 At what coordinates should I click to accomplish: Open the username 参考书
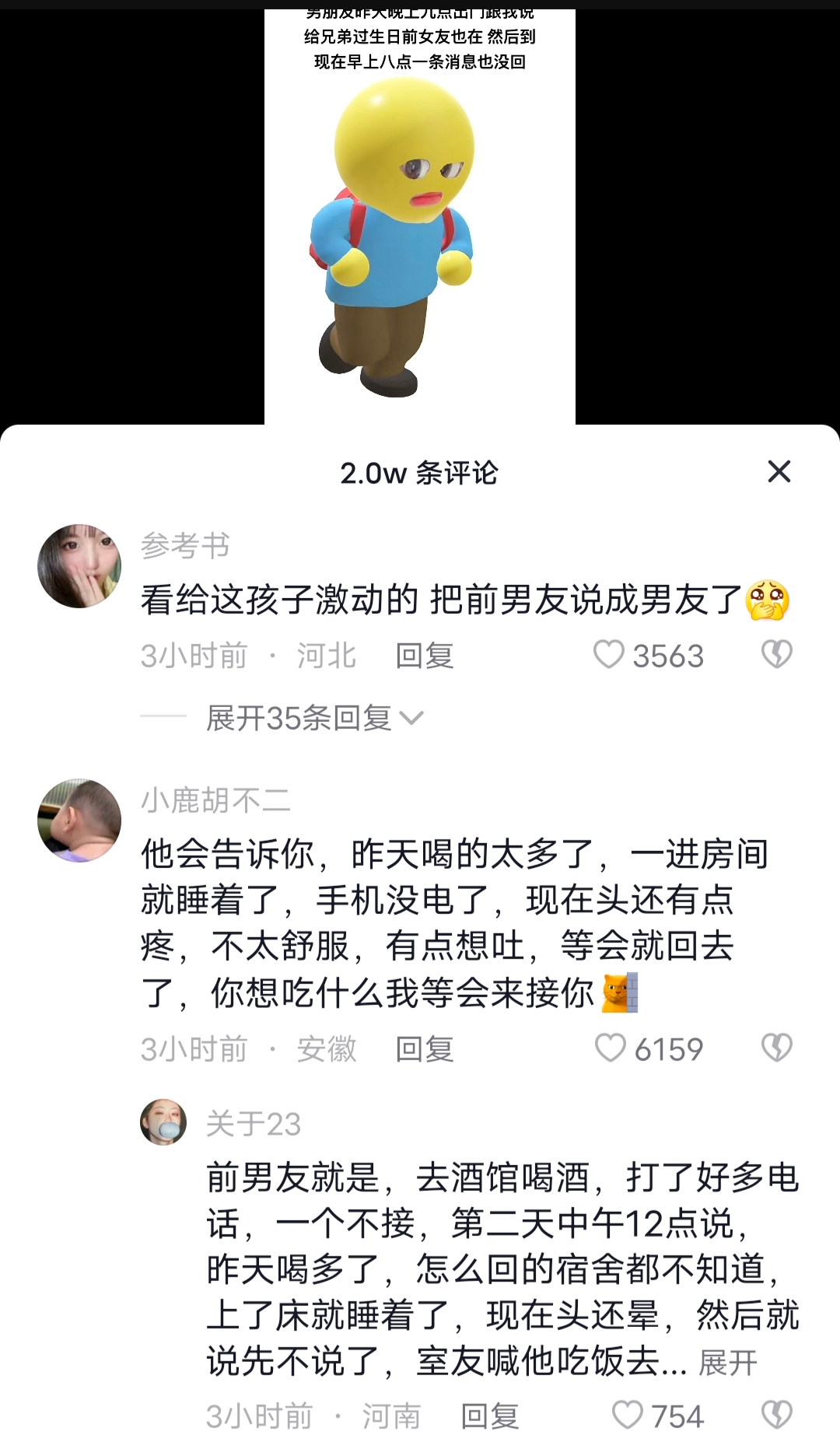click(x=185, y=546)
